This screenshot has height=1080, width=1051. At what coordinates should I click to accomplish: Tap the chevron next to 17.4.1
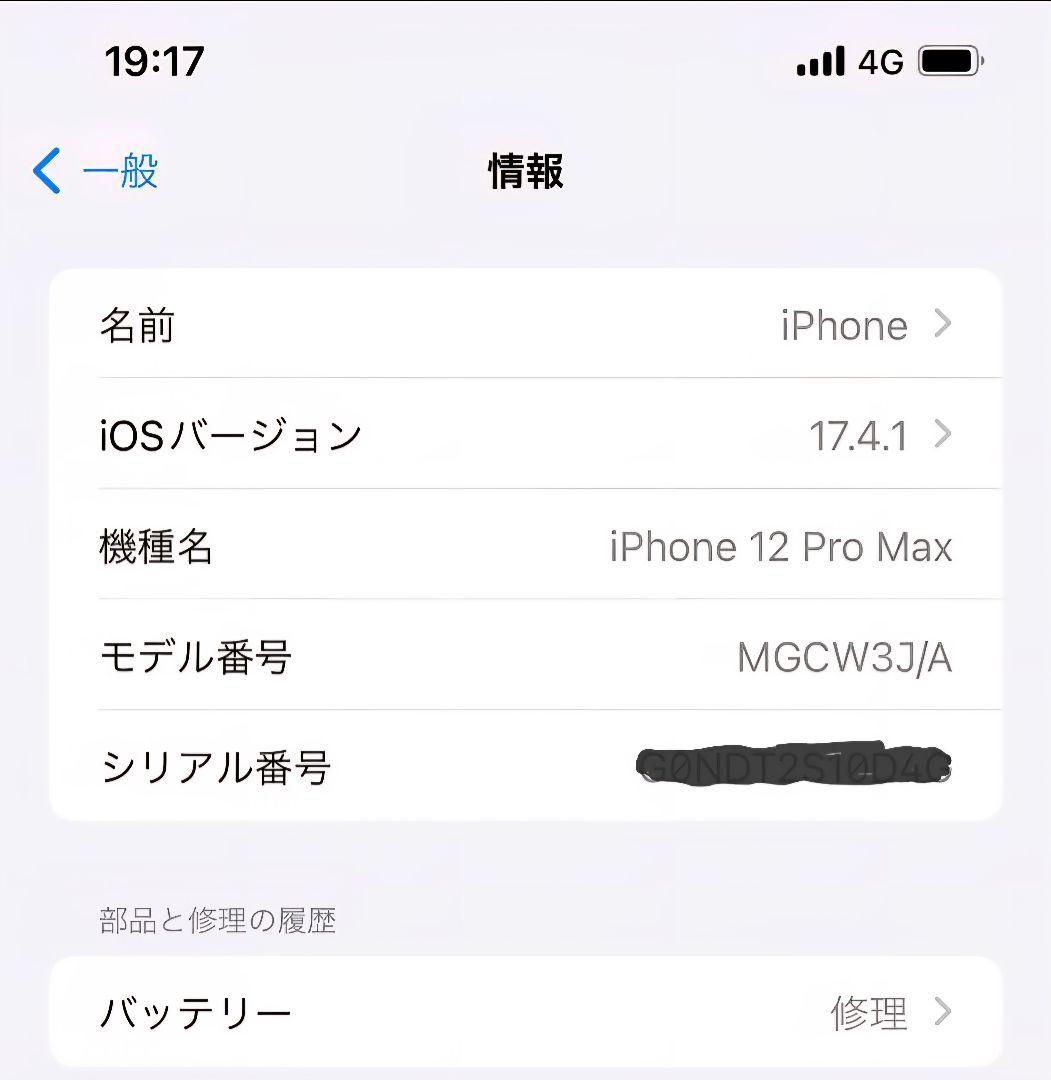942,434
